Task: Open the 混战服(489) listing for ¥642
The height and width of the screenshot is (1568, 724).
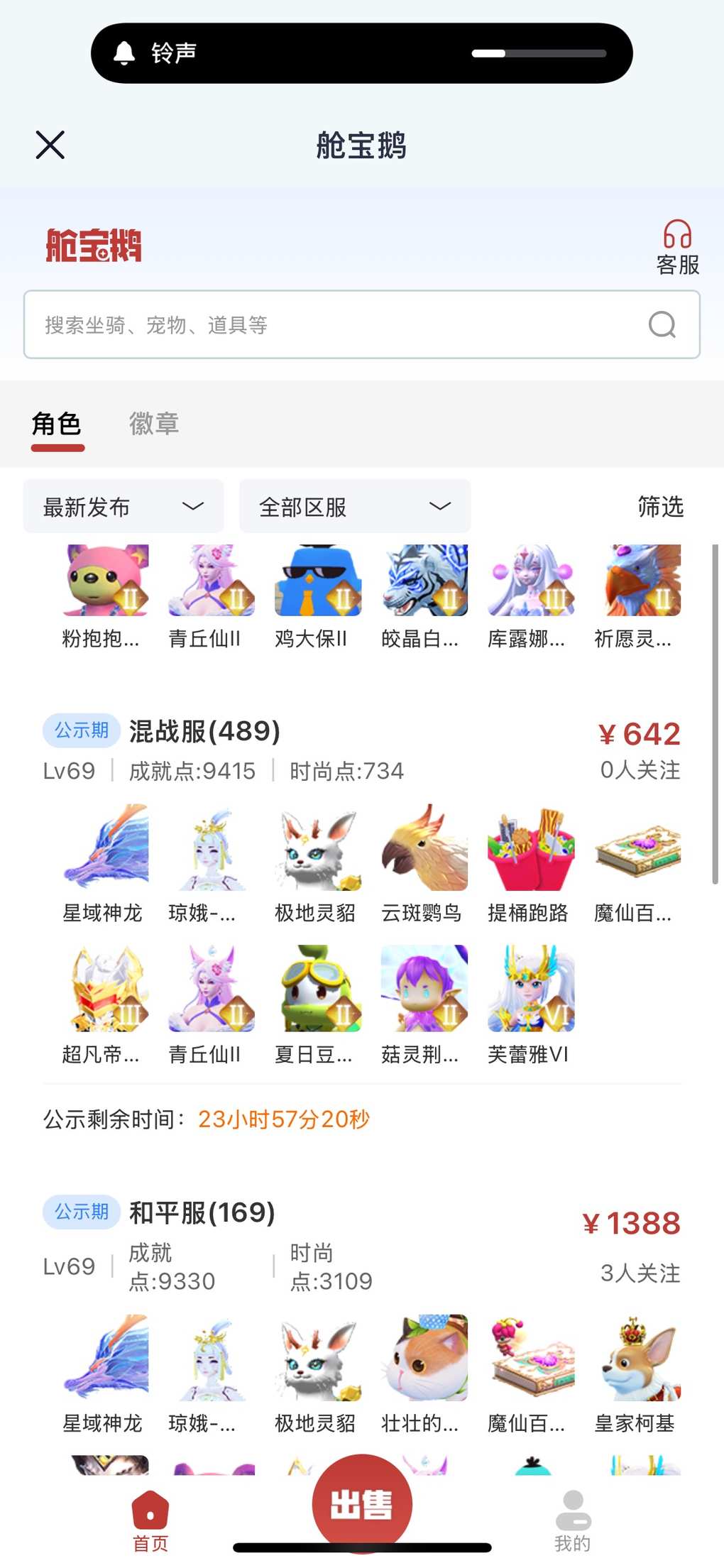Action: [x=204, y=732]
